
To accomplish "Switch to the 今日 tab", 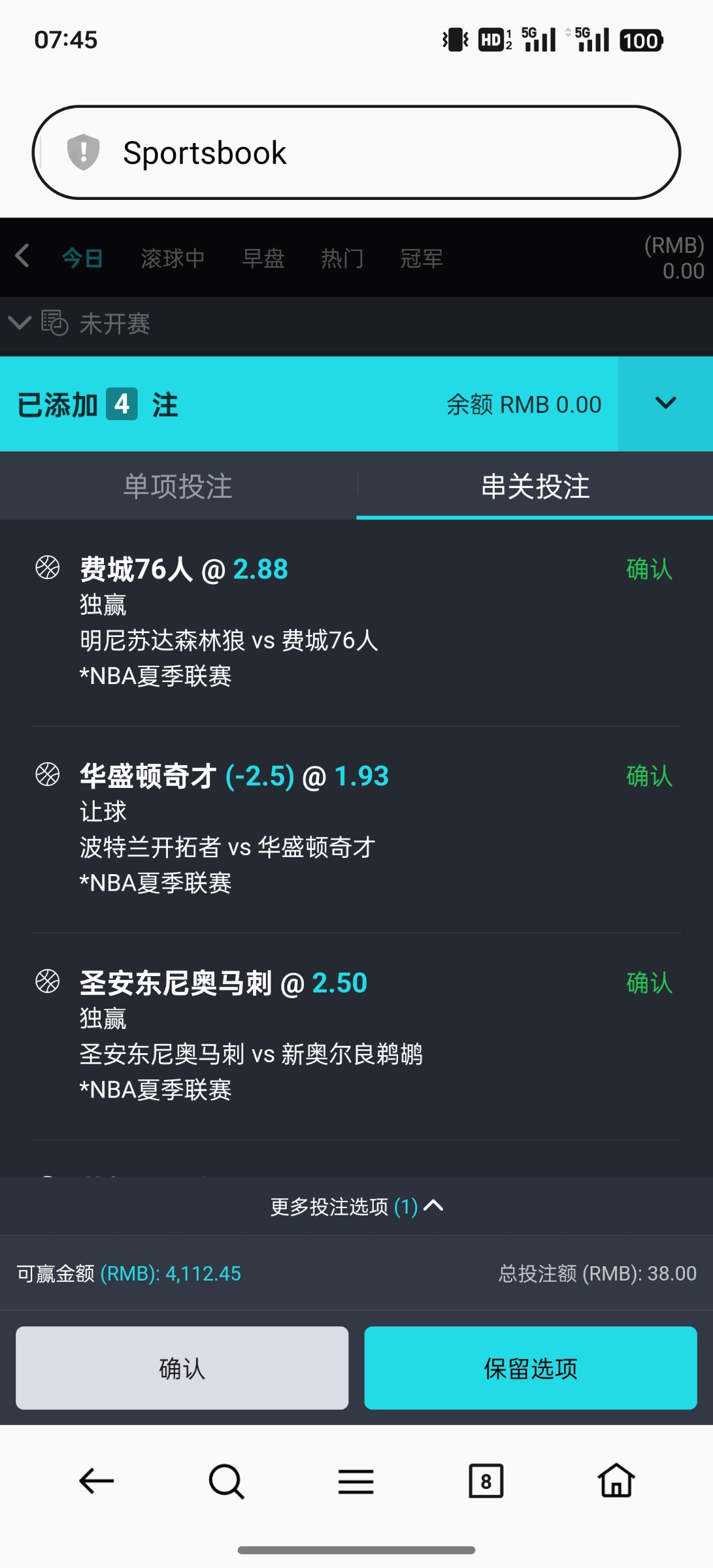I will pos(82,259).
